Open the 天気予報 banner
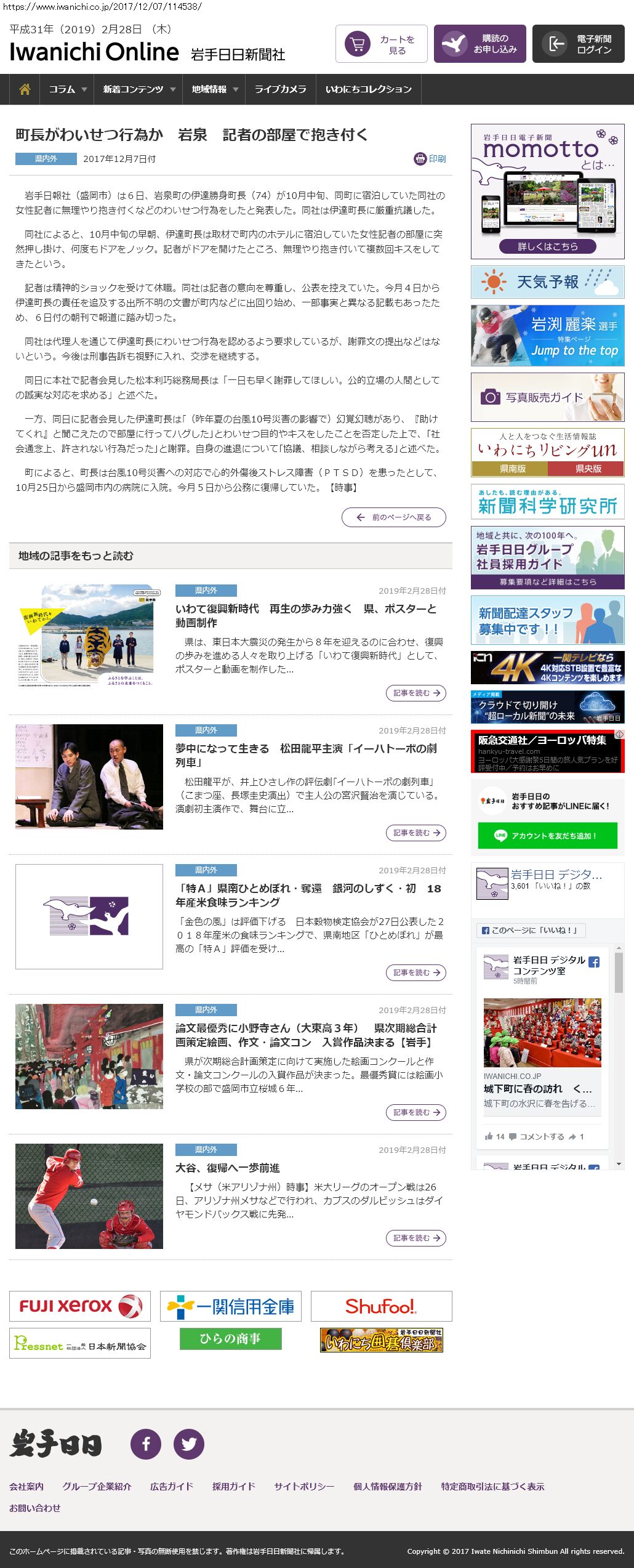 547,282
